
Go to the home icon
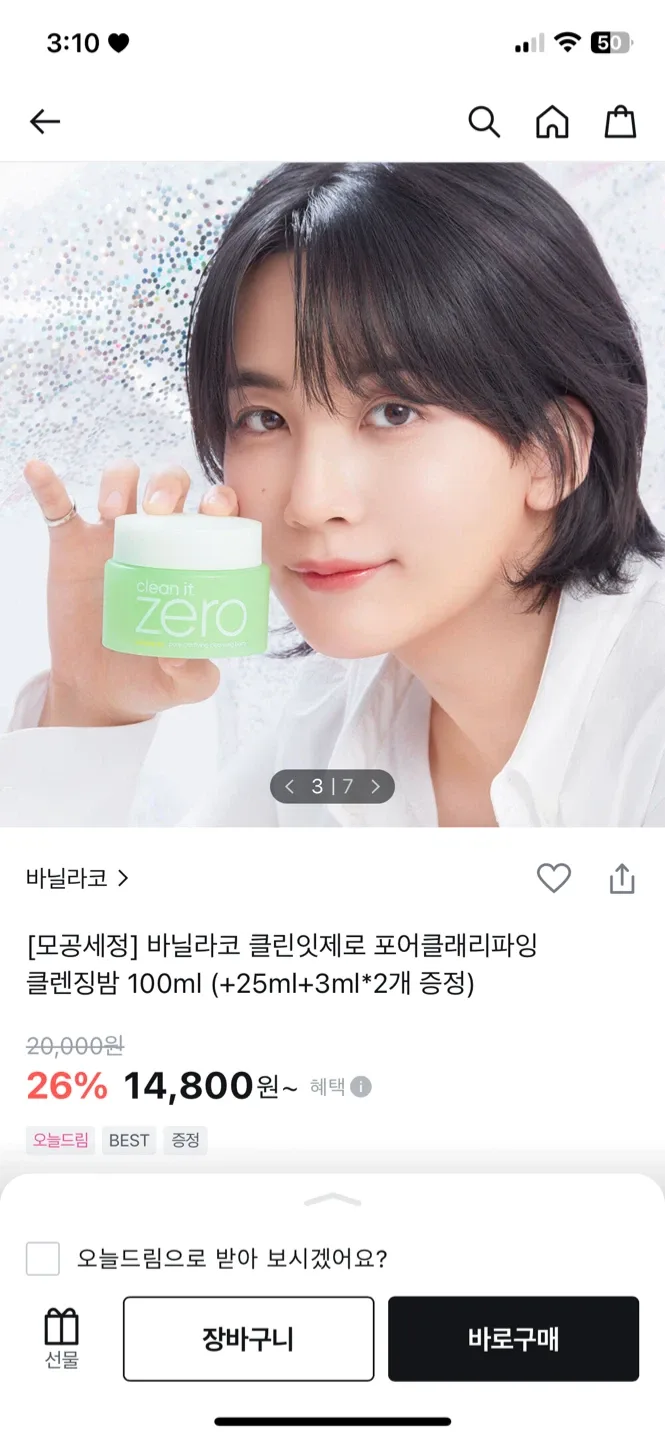pos(552,122)
